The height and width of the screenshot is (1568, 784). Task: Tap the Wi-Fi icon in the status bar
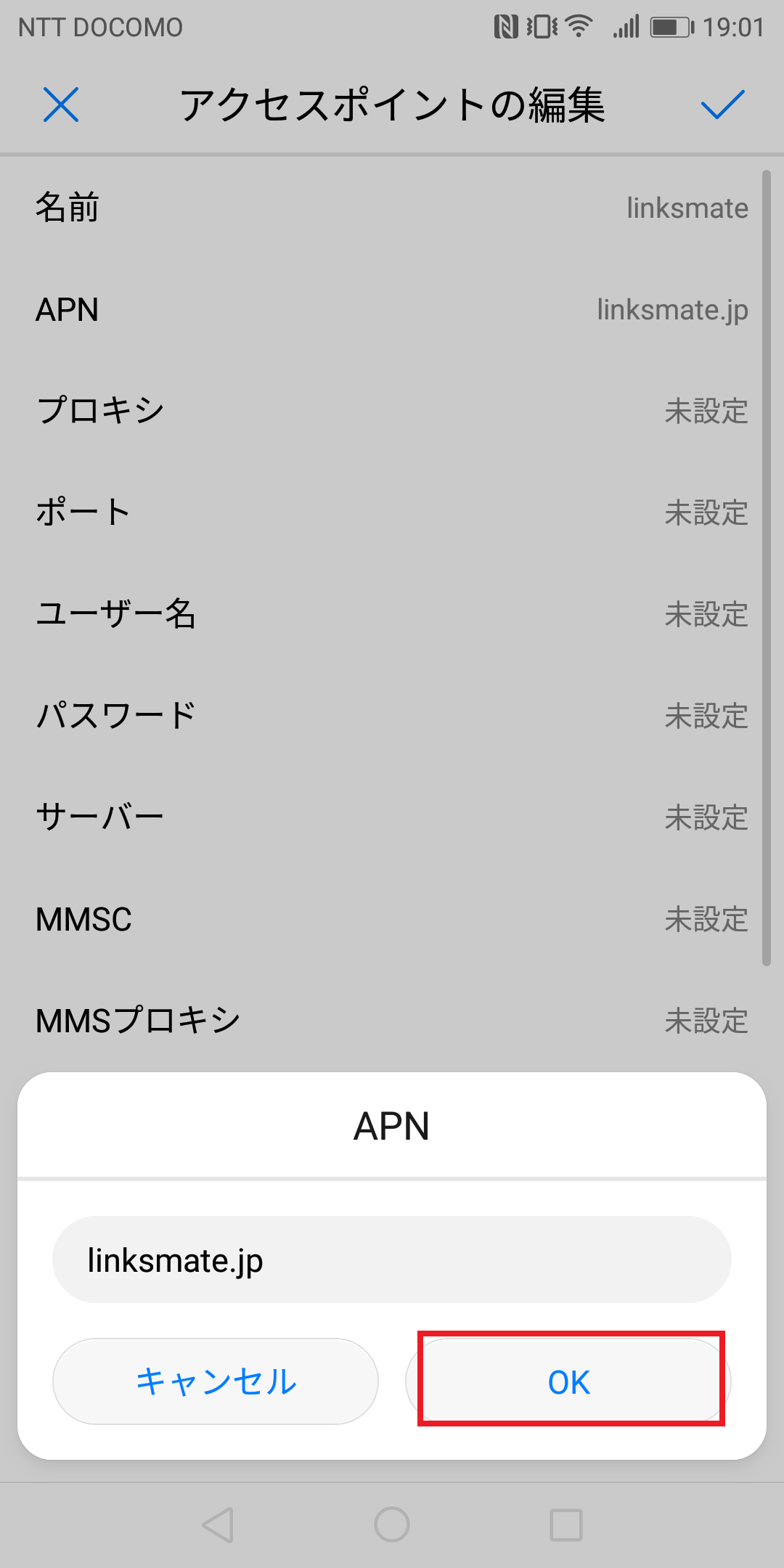pos(577,26)
